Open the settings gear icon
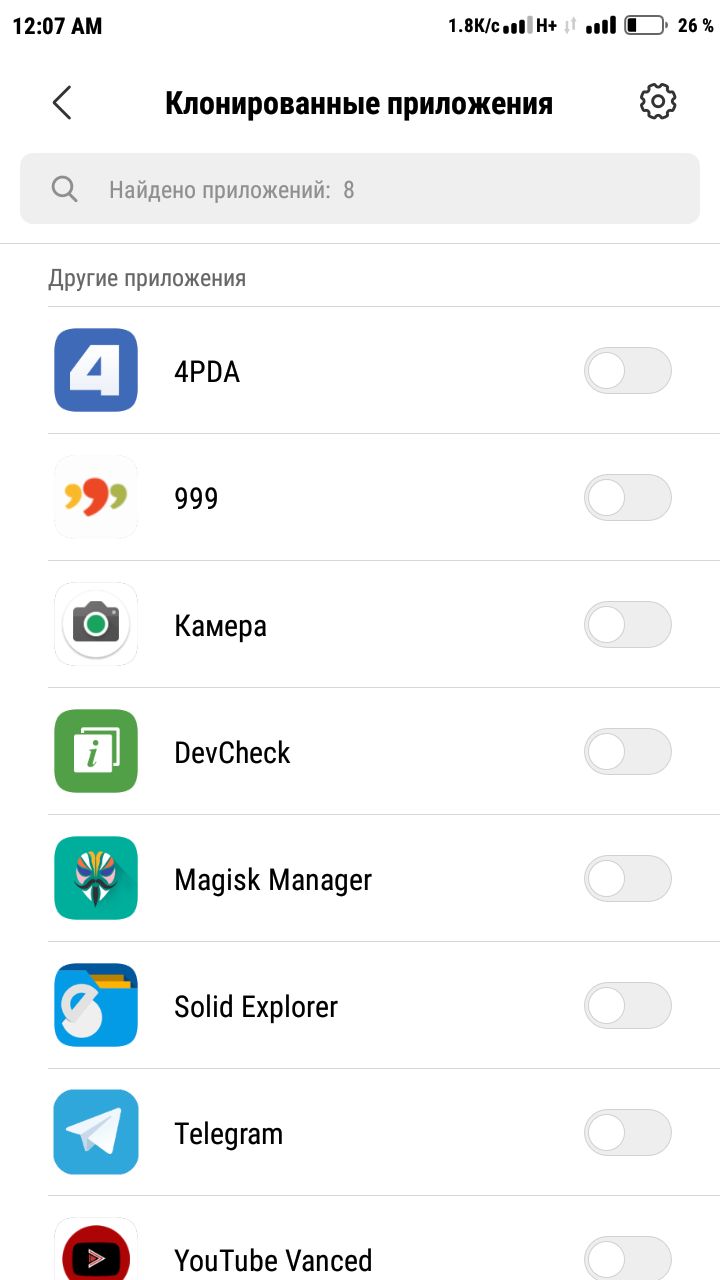 coord(658,102)
